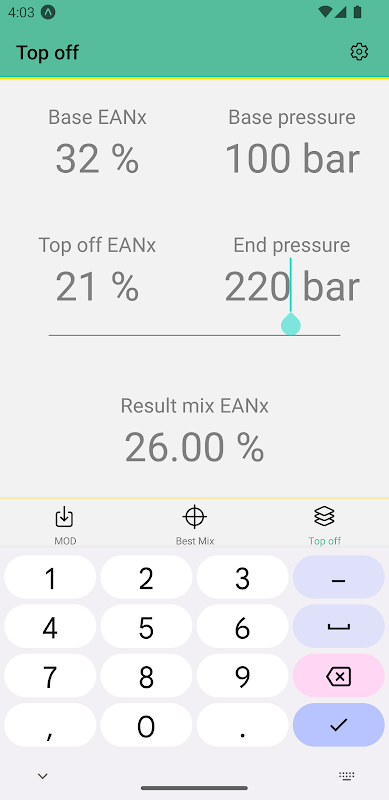Switch to the Best Mix tab

194,524
